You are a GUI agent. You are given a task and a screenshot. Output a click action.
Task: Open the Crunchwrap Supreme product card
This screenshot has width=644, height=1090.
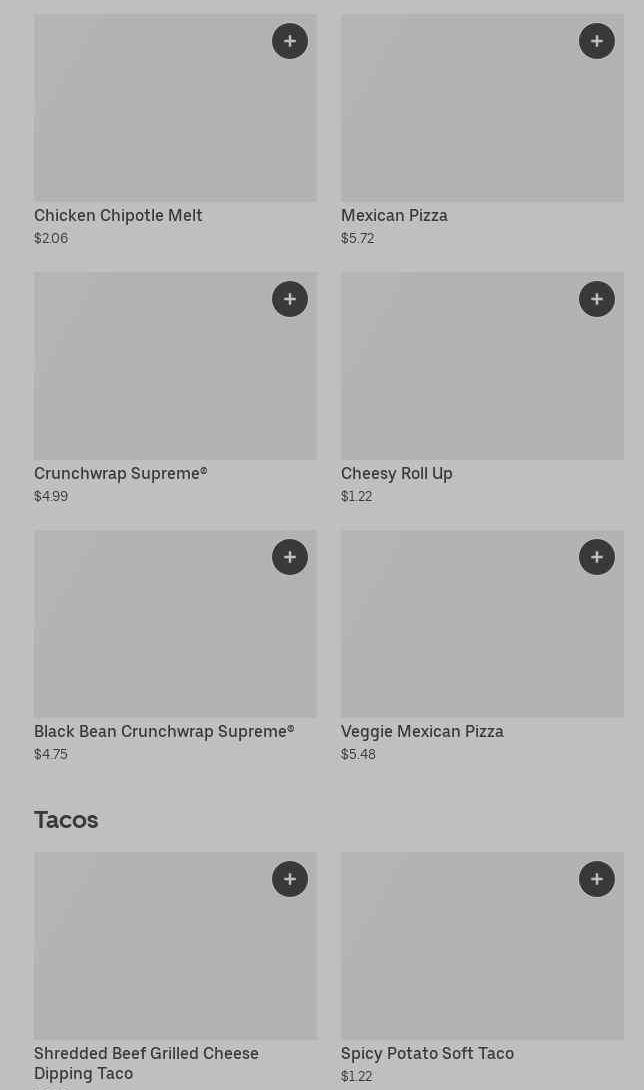pos(150,380)
